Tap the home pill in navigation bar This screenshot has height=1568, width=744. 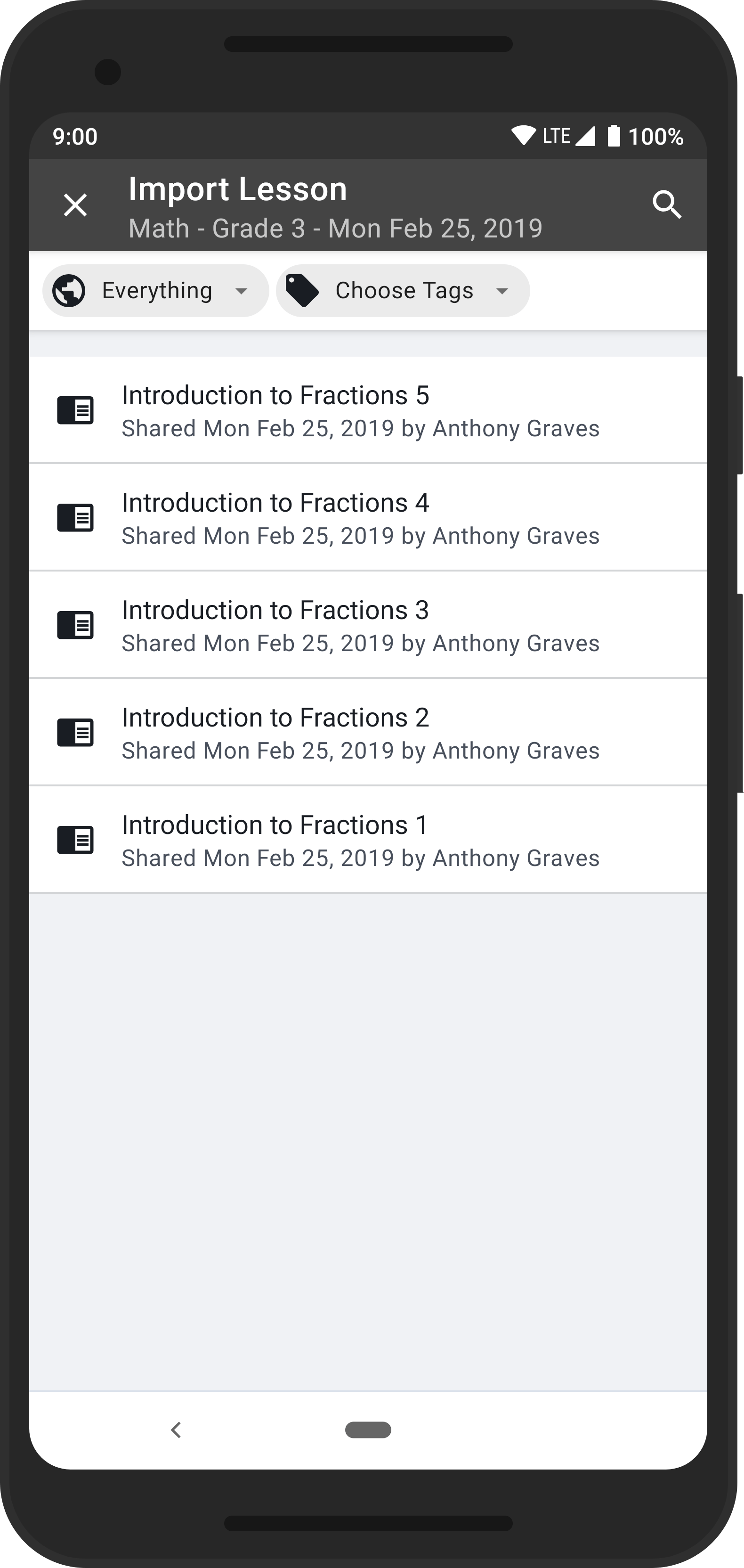tap(368, 1430)
